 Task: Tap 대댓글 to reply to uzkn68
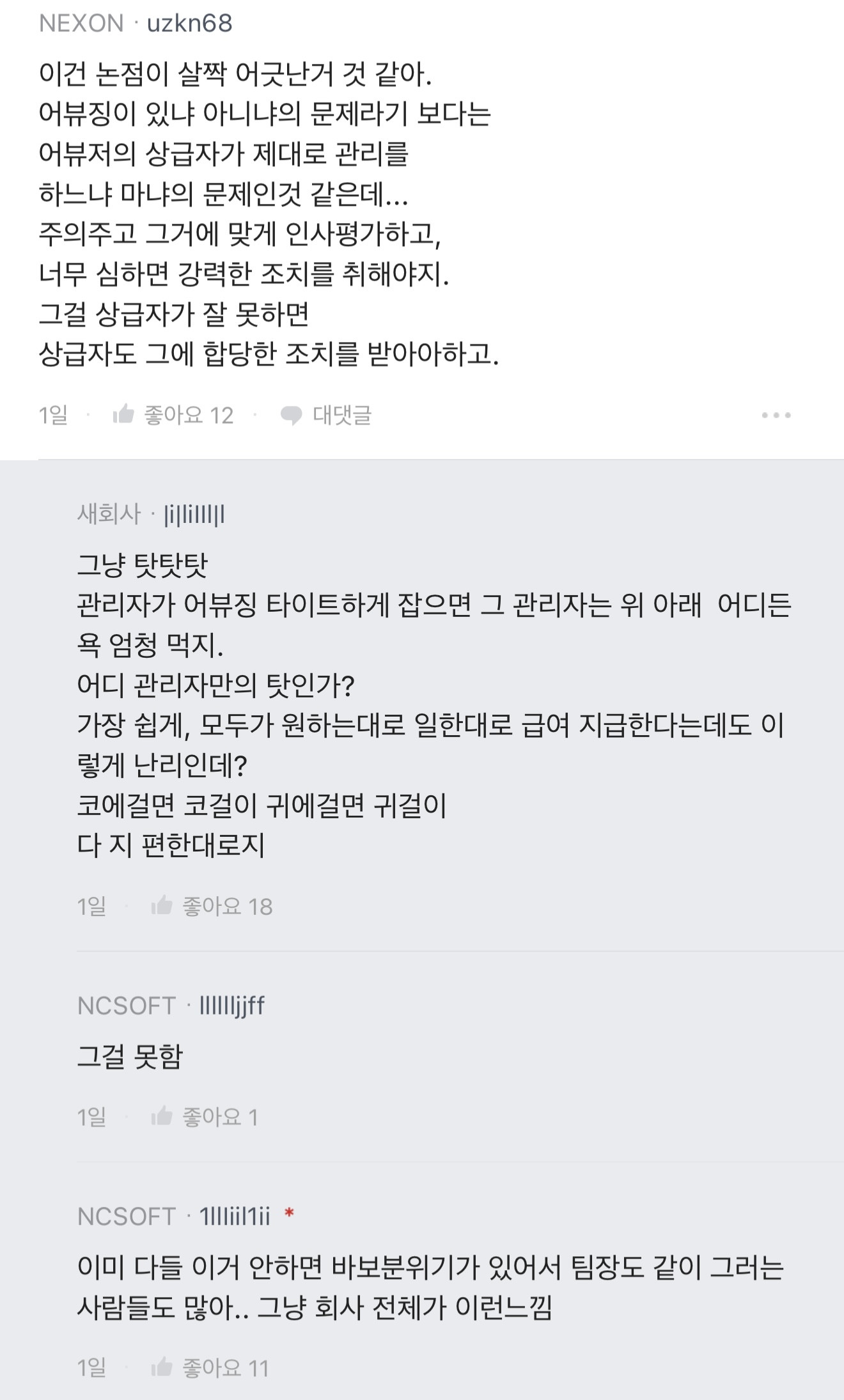(x=326, y=416)
